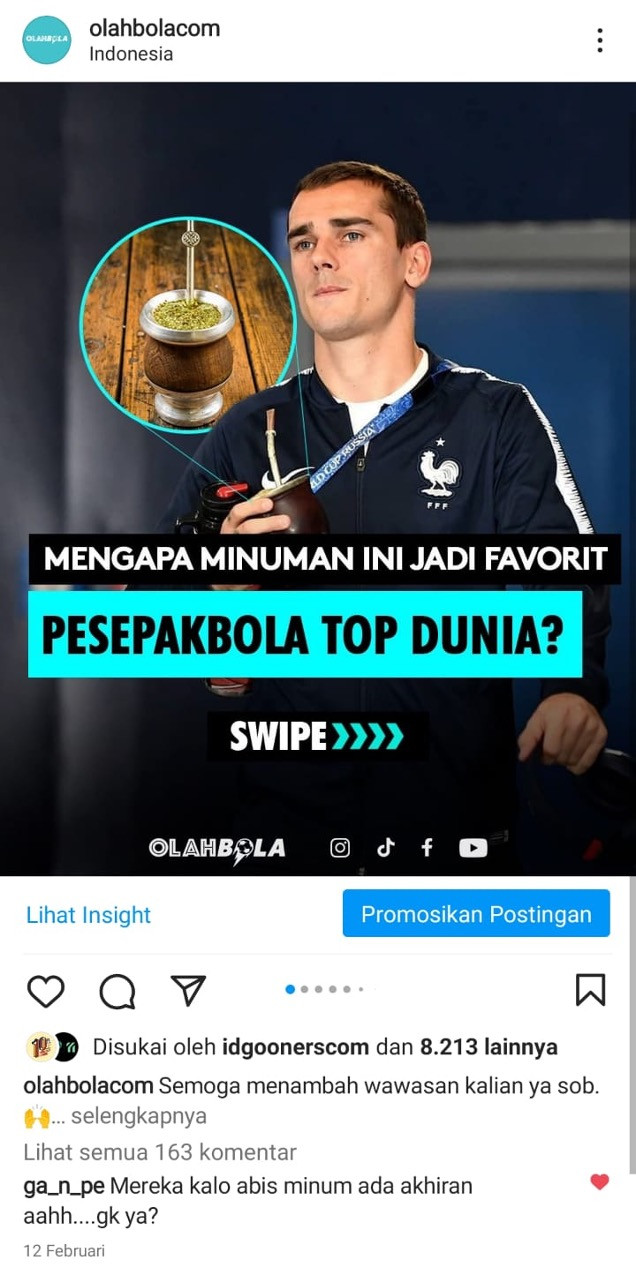636x1266 pixels.
Task: Like the comment from ga_n_pe
Action: [599, 1182]
